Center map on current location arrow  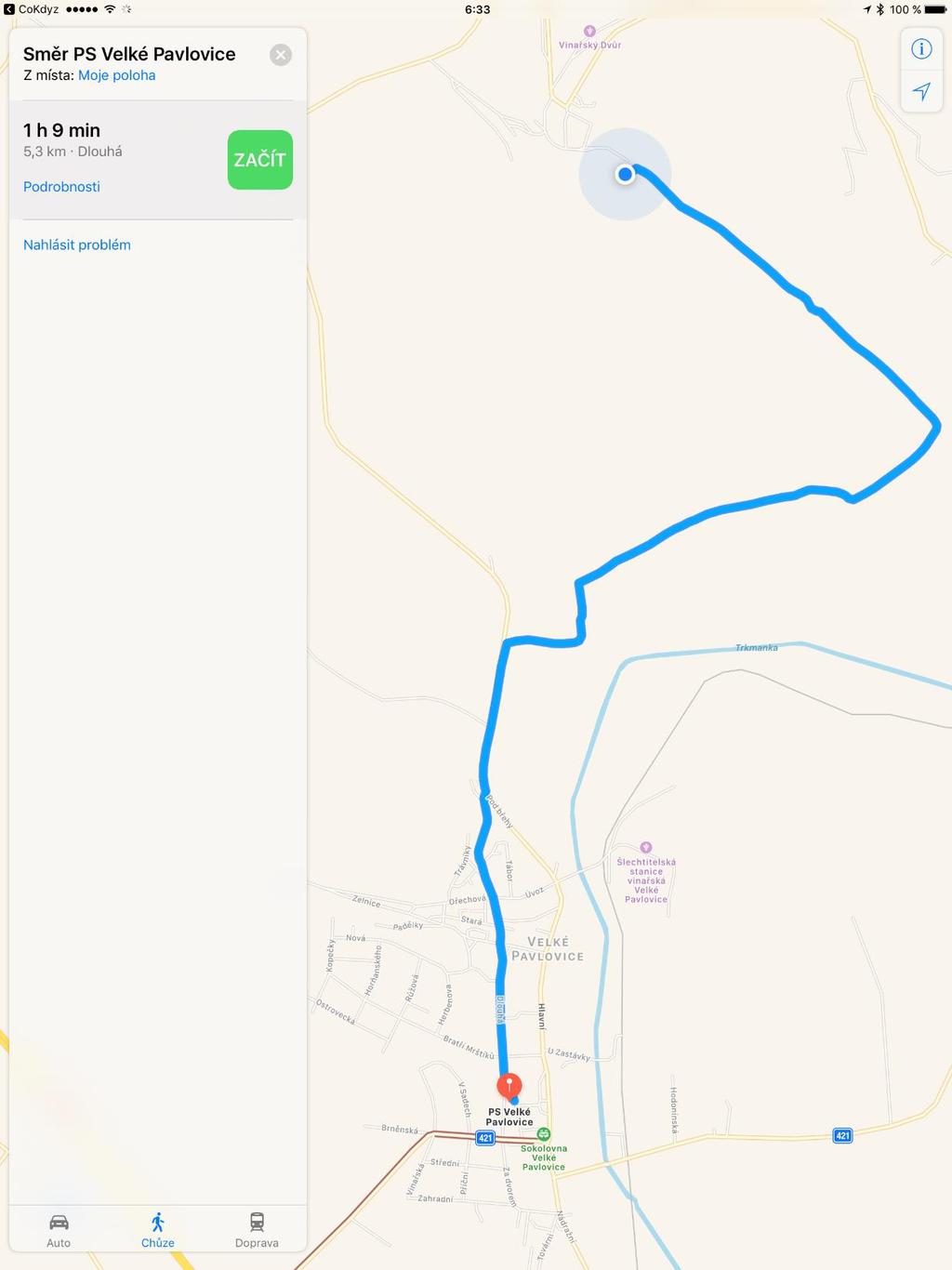(x=921, y=91)
